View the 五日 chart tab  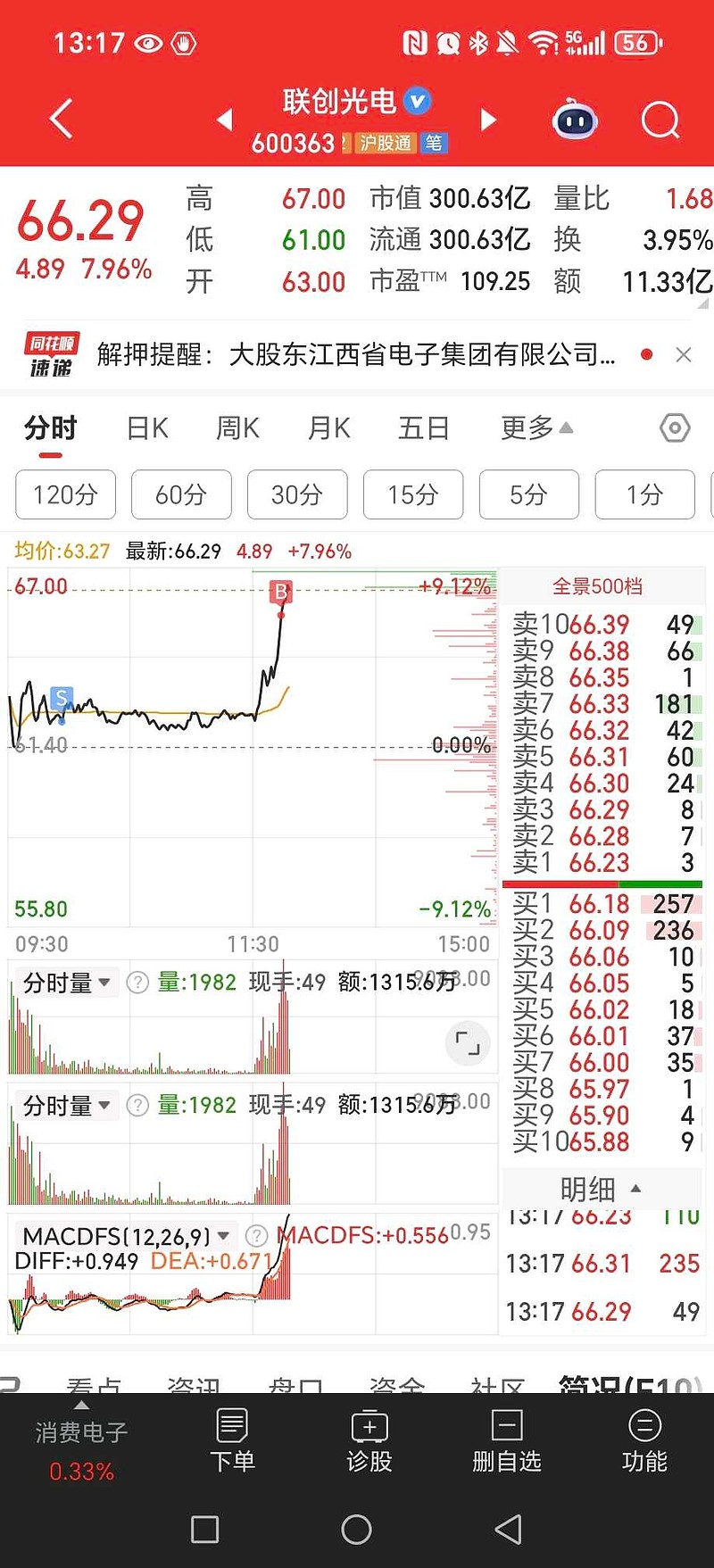[423, 428]
